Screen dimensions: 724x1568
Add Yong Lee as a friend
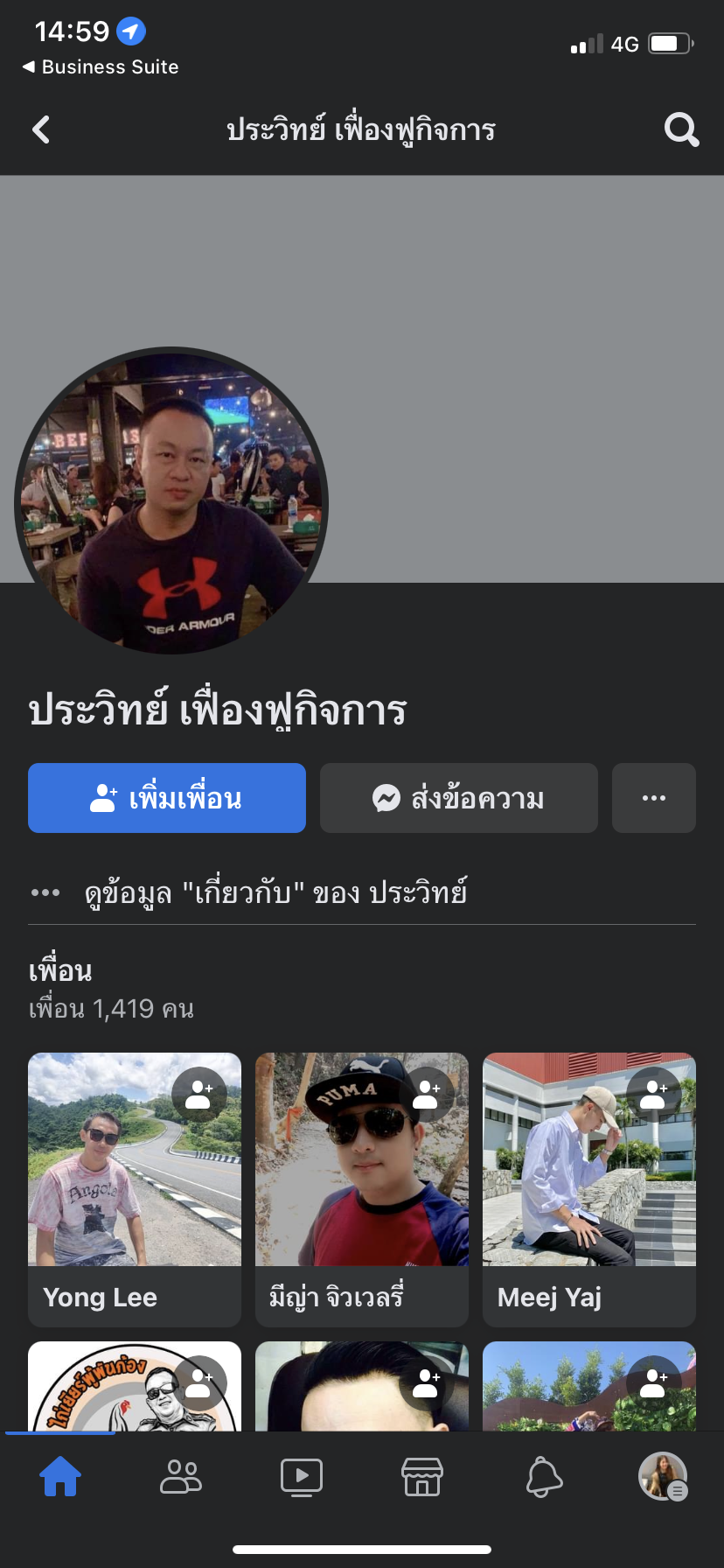coord(199,1095)
